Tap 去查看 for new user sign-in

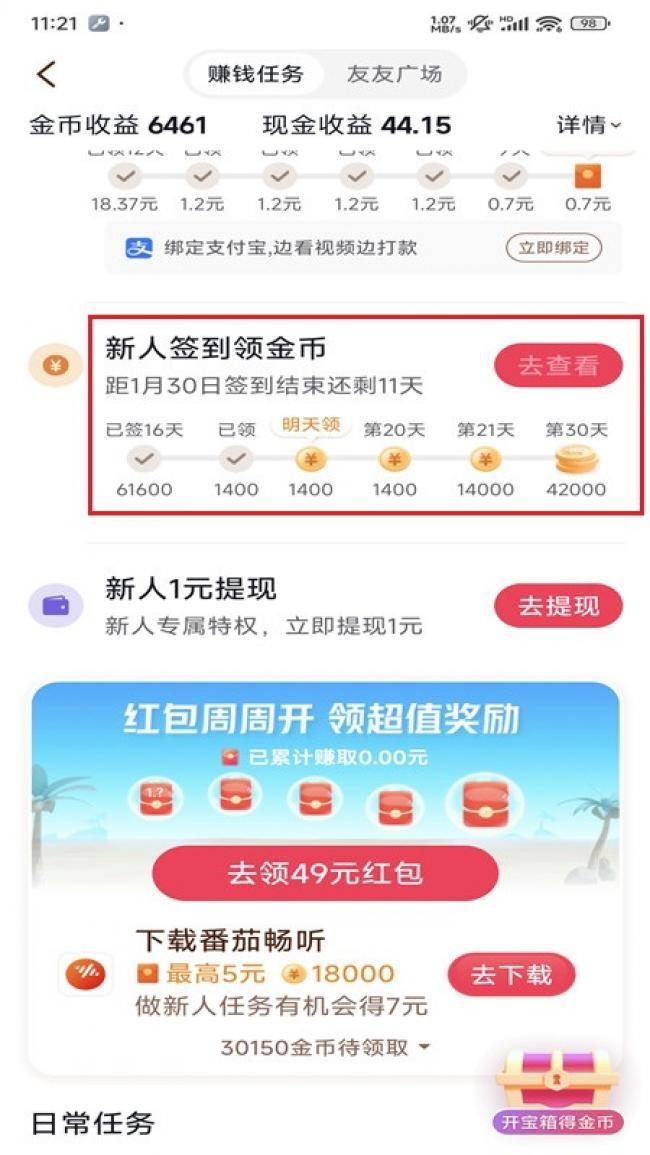pos(558,366)
